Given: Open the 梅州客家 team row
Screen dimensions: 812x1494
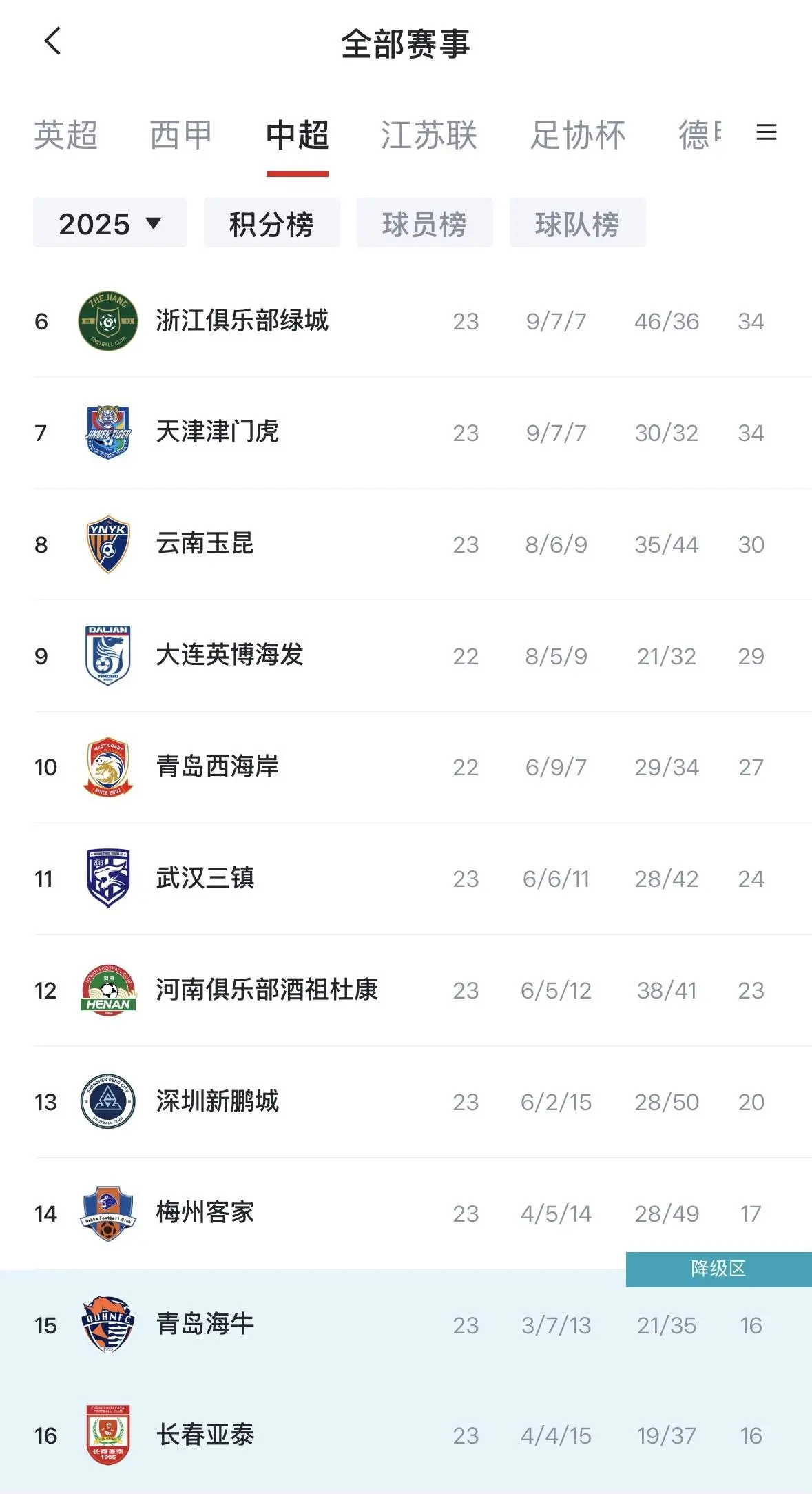Looking at the screenshot, I should click(205, 1213).
